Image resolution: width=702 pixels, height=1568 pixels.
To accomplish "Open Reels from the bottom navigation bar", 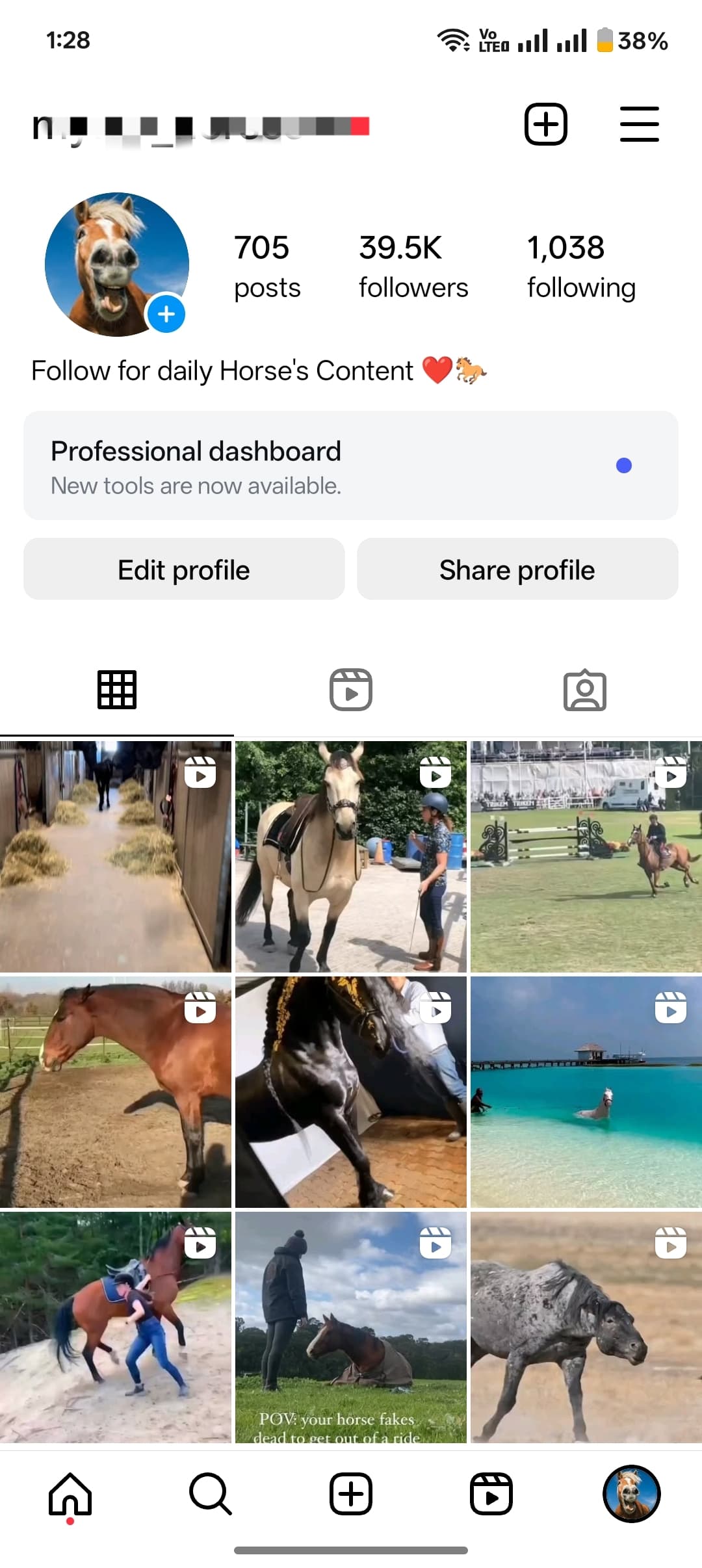I will pyautogui.click(x=491, y=1494).
